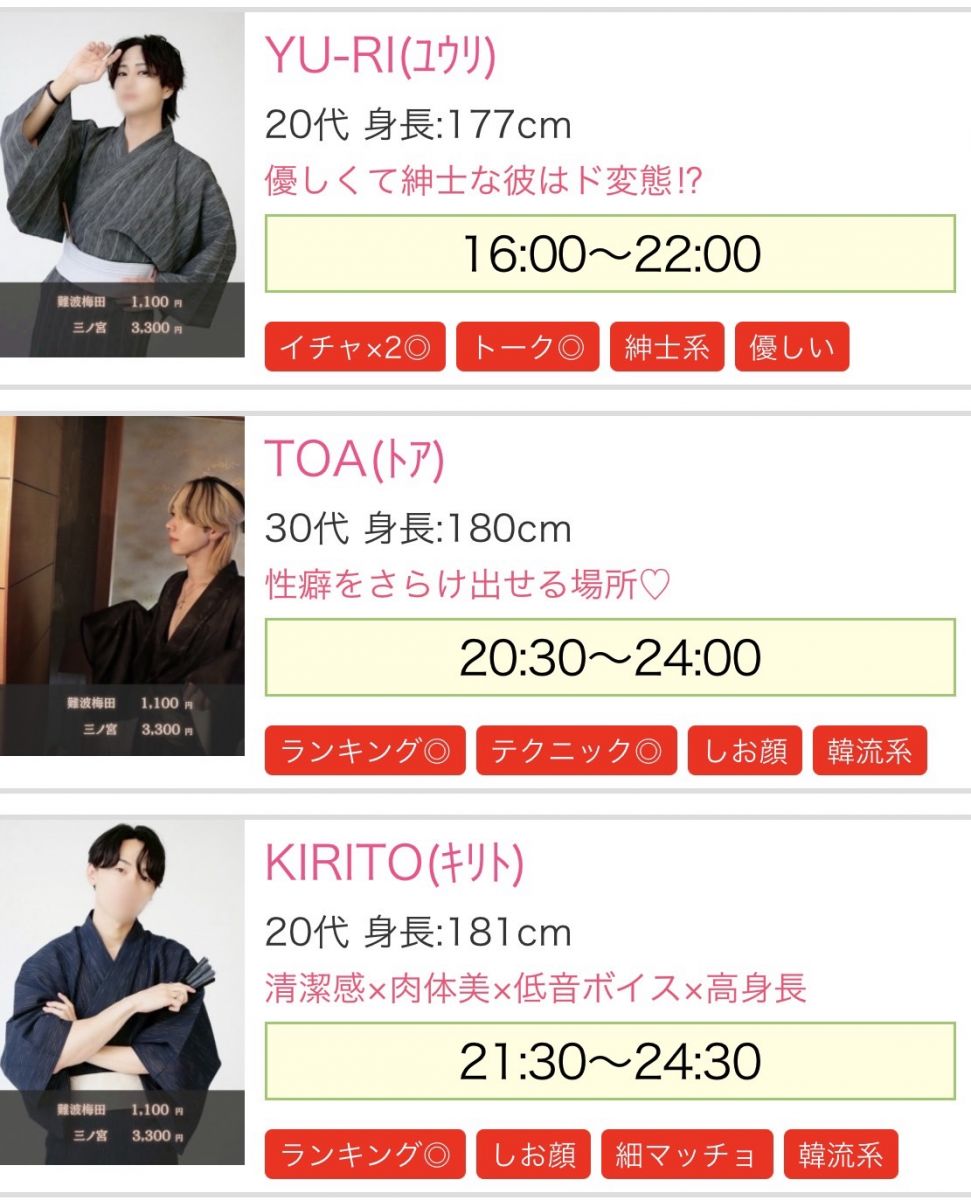The width and height of the screenshot is (971, 1200).
Task: Select the 紳士系 tag
Action: point(667,347)
